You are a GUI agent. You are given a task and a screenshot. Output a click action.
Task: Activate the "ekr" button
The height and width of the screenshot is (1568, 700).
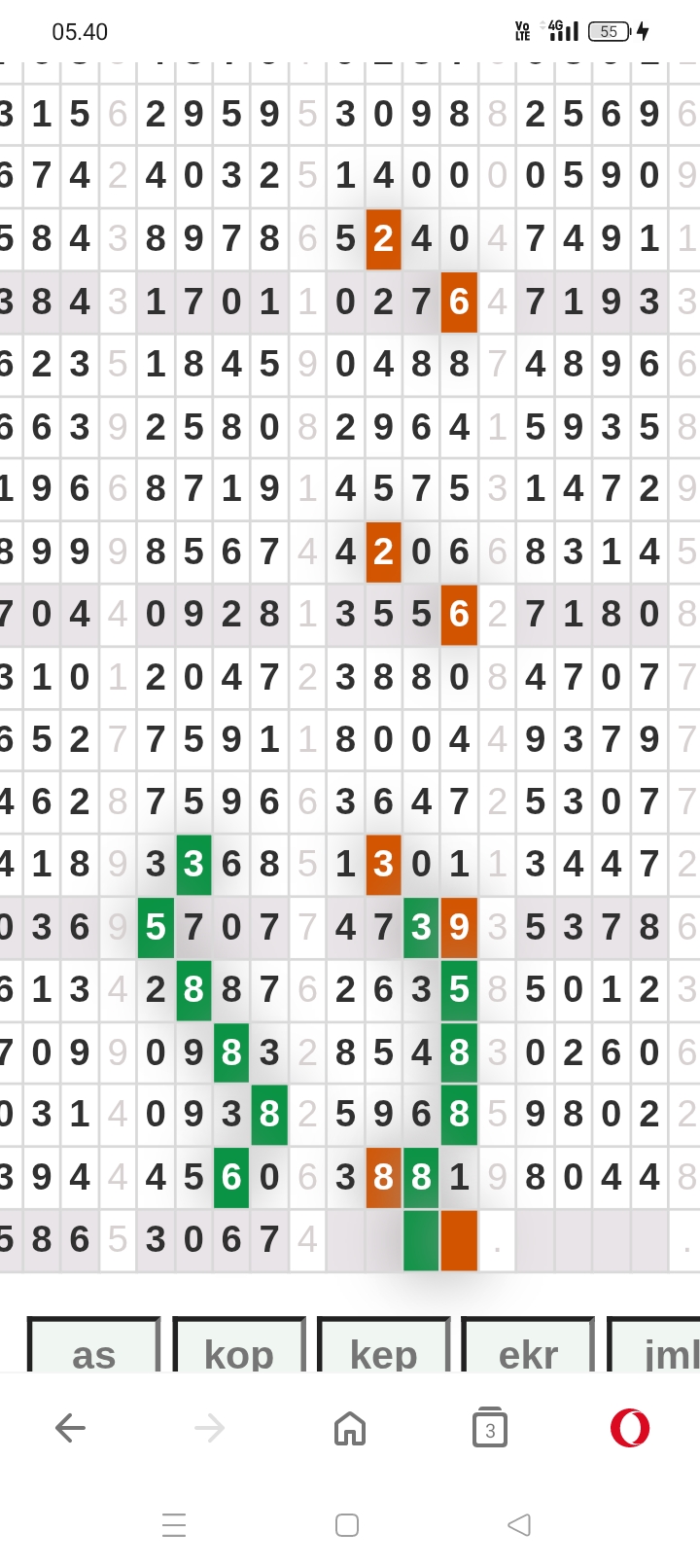[528, 1347]
